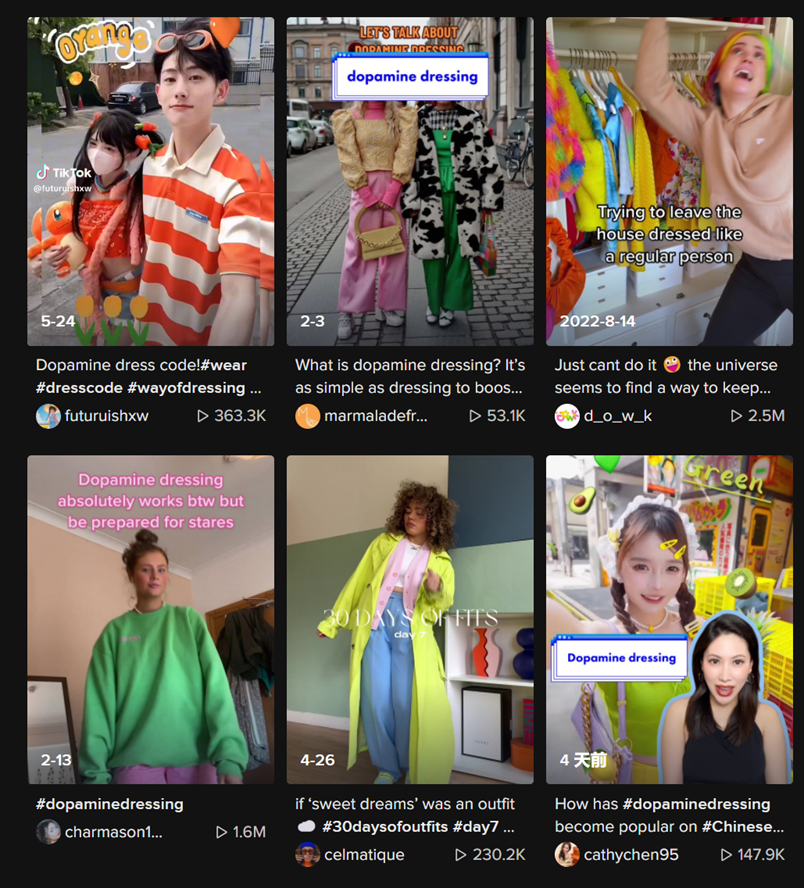Open marmaladefr... creator profile
Viewport: 804px width, 888px height.
(x=374, y=416)
